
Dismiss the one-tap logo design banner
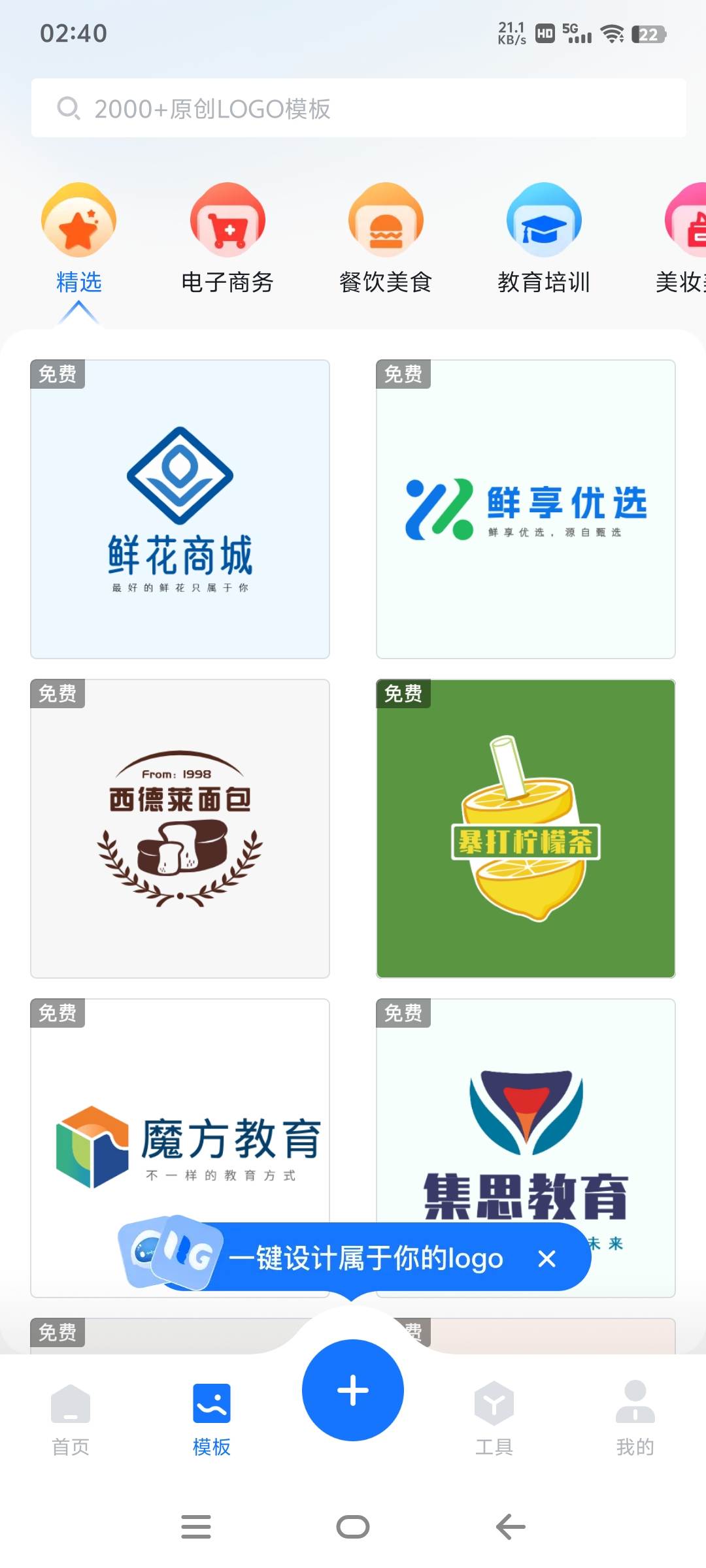[546, 1258]
